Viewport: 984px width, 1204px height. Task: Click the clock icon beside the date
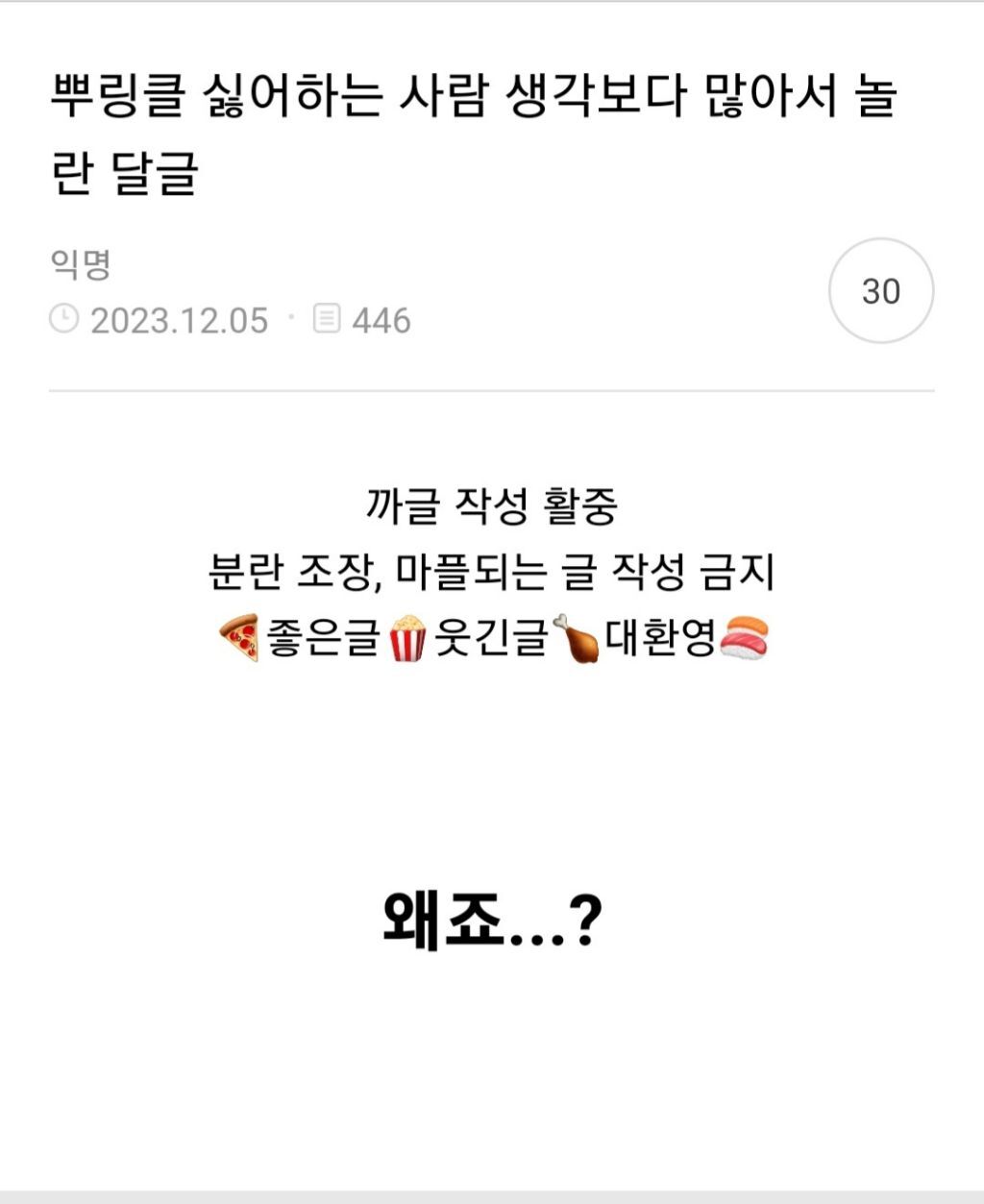pos(63,319)
